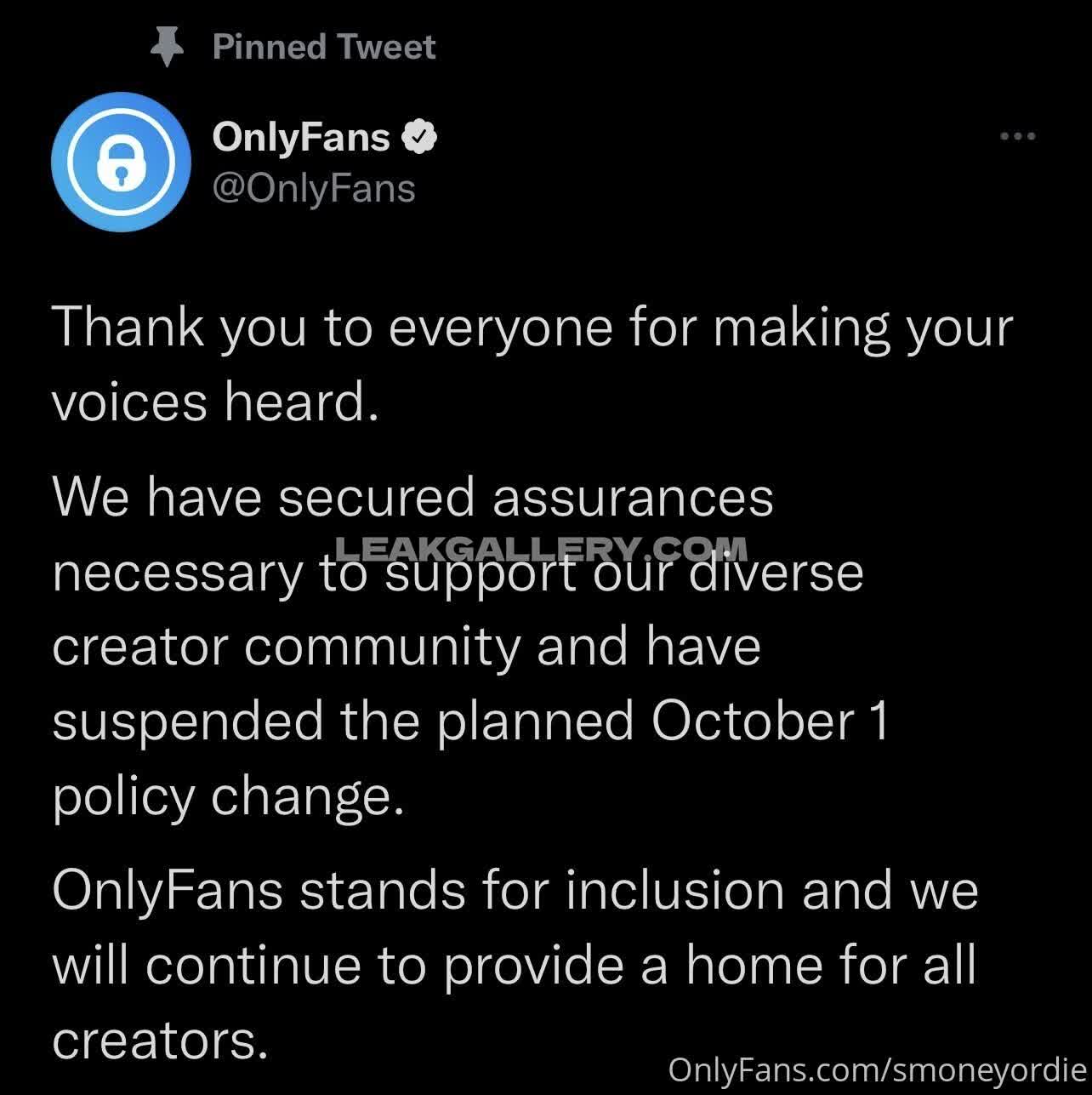Open the @OnlyFans account name
1092x1095 pixels.
pyautogui.click(x=300, y=137)
